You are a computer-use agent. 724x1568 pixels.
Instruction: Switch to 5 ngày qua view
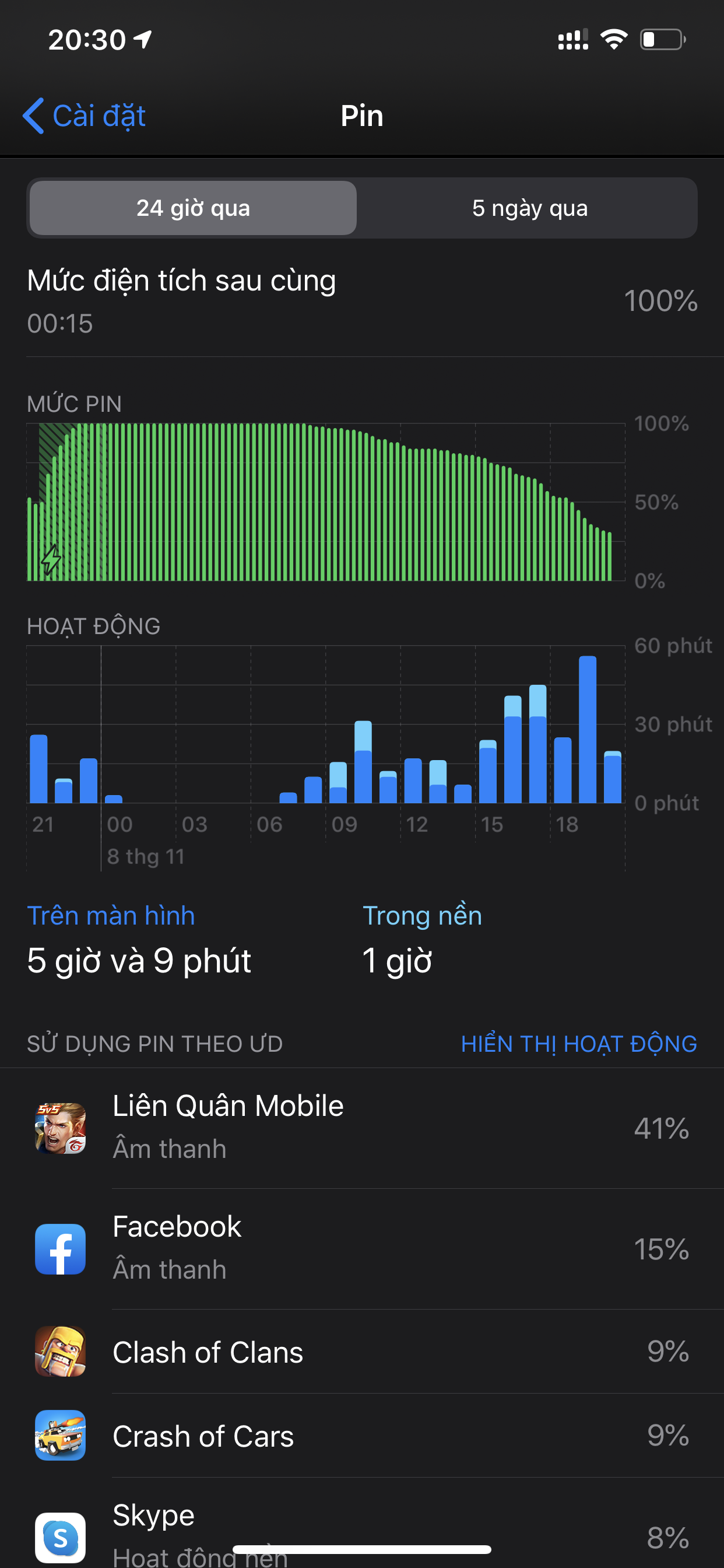529,208
